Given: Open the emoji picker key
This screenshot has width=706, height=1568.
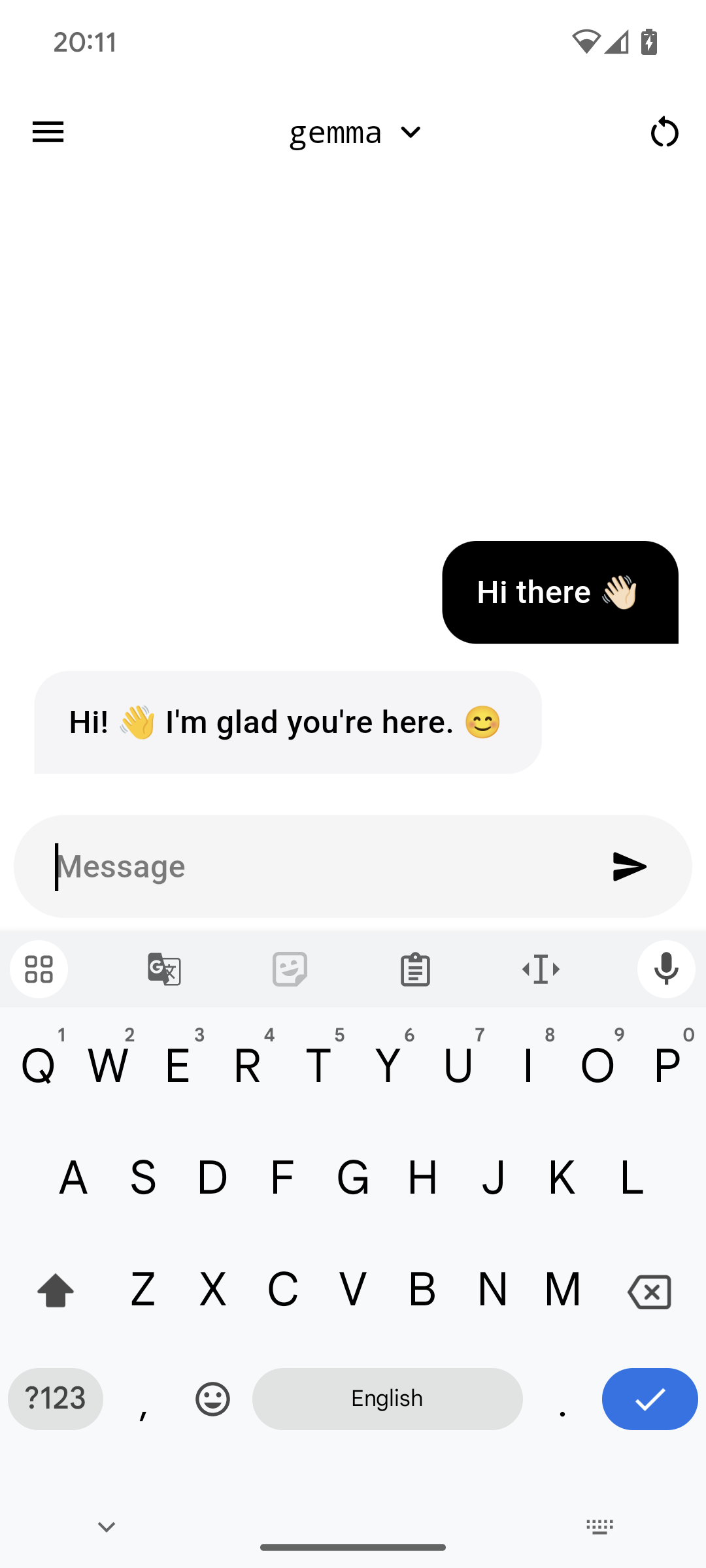Looking at the screenshot, I should click(212, 1399).
